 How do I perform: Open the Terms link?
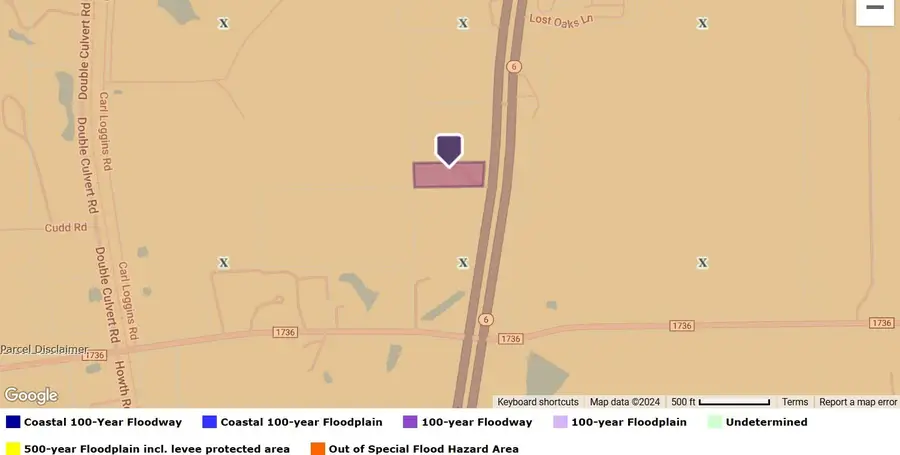tap(795, 402)
